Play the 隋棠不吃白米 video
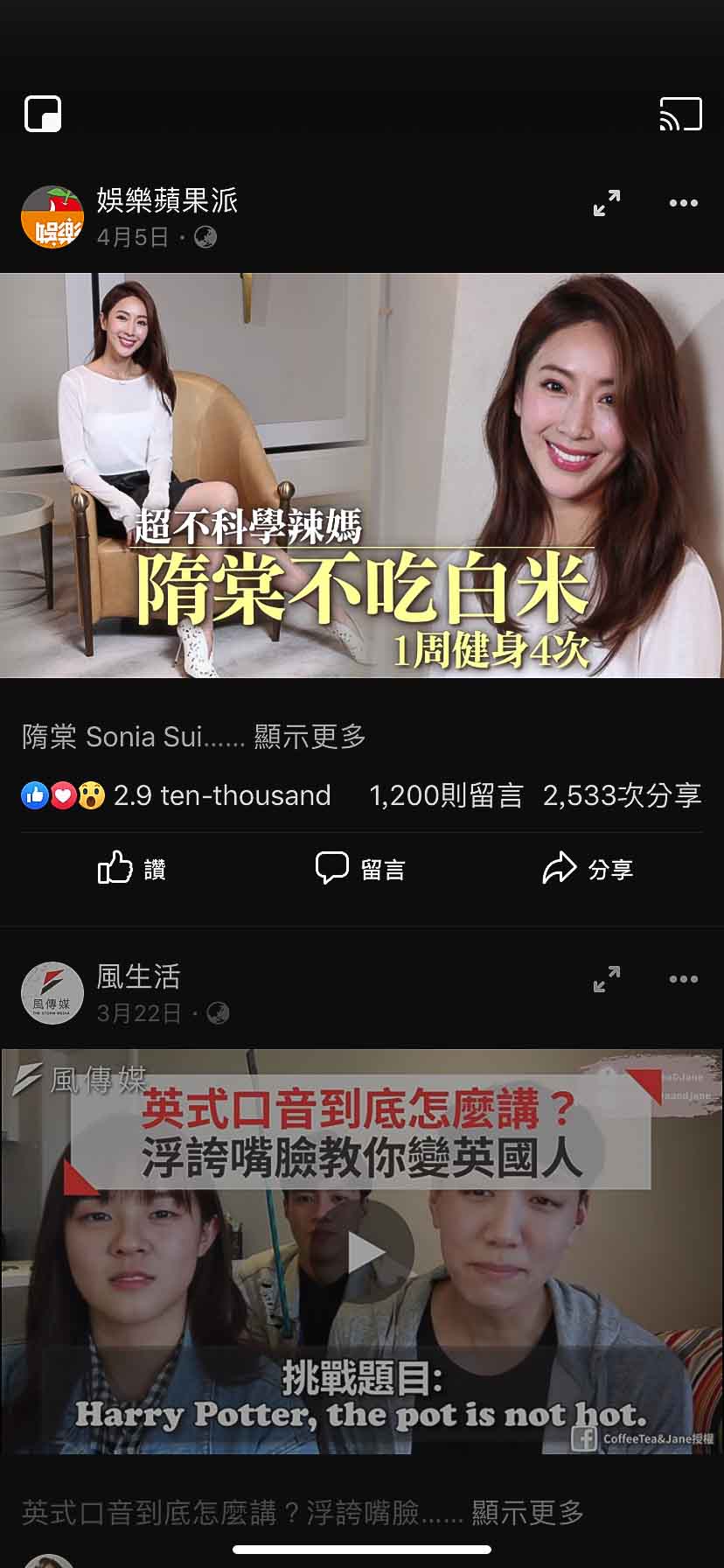This screenshot has width=724, height=1568. pos(361,475)
